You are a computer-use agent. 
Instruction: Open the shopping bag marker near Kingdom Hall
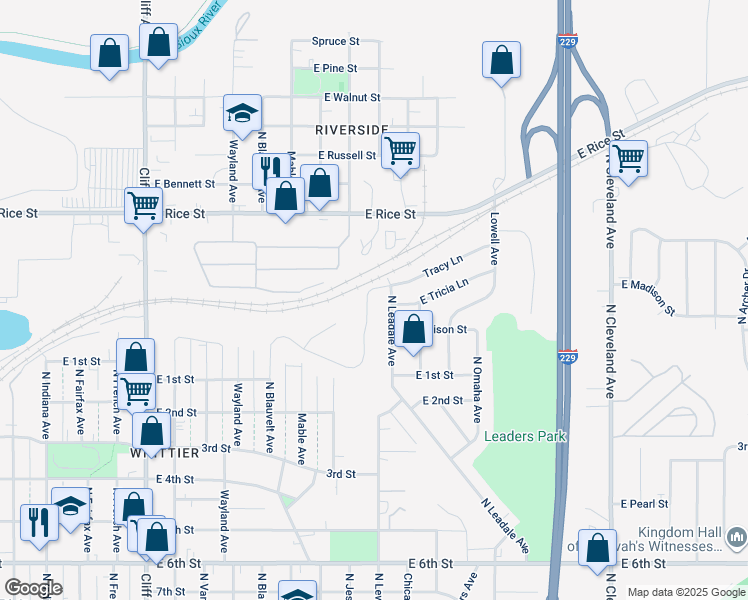pyautogui.click(x=597, y=549)
